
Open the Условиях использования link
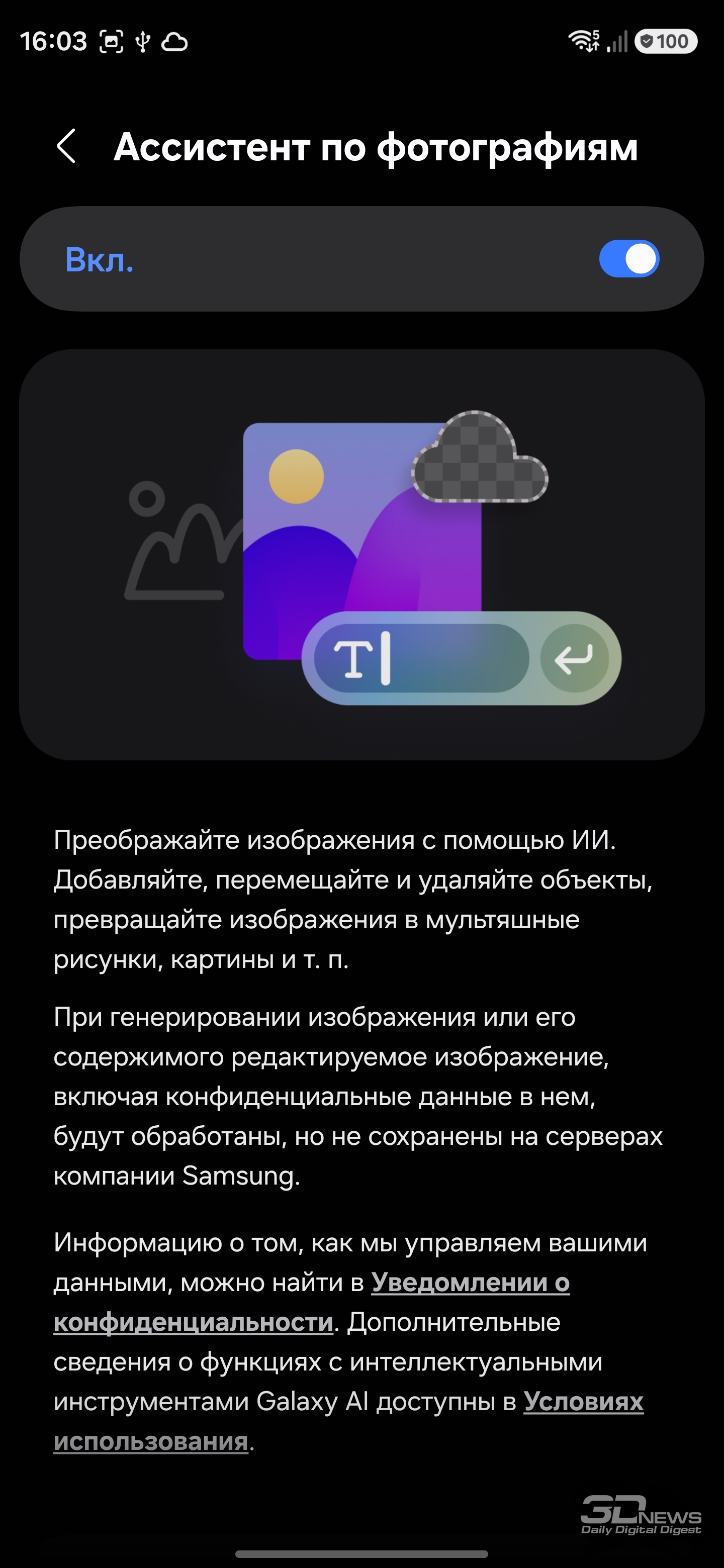(x=583, y=1401)
